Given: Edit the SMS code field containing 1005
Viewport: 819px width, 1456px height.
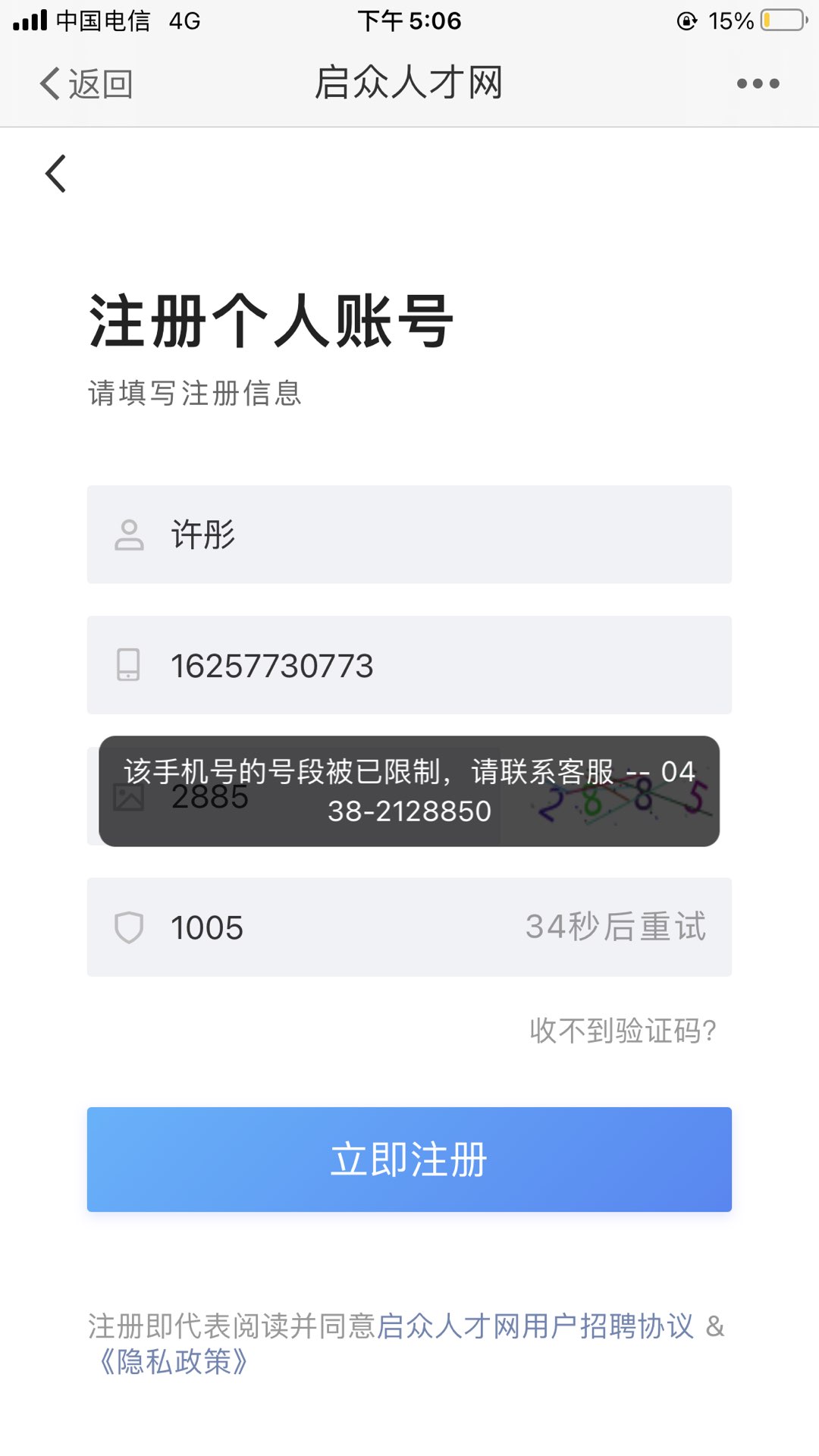Looking at the screenshot, I should pyautogui.click(x=303, y=927).
